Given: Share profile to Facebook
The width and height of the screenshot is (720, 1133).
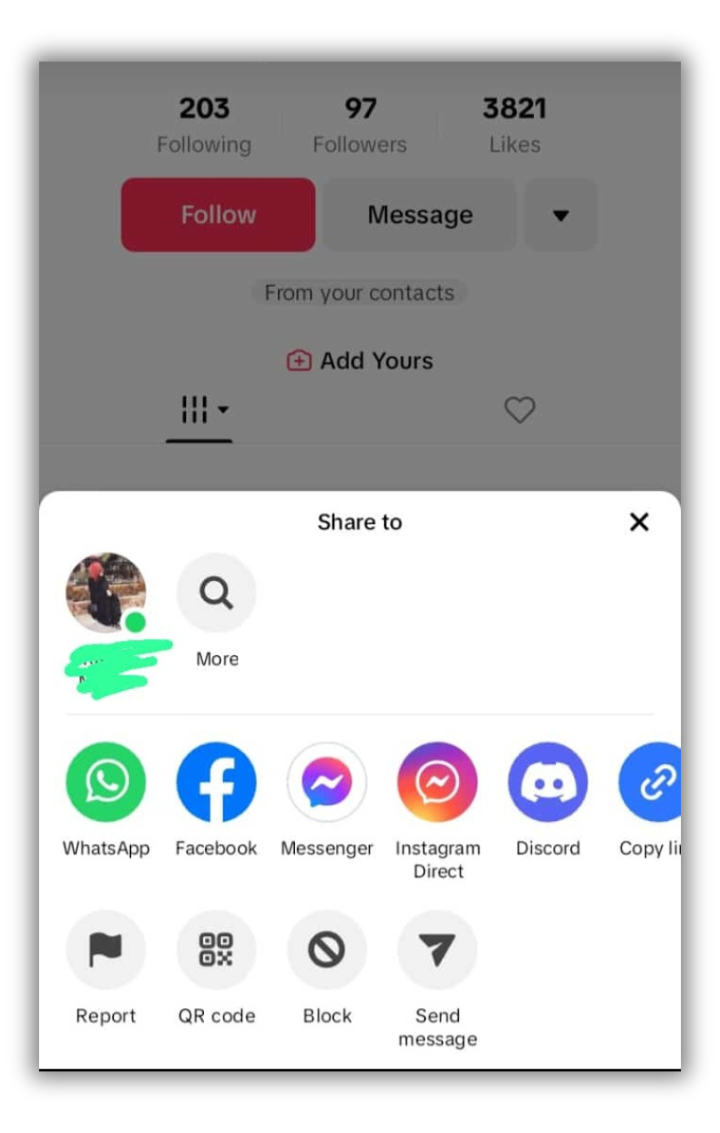Looking at the screenshot, I should pos(217,782).
